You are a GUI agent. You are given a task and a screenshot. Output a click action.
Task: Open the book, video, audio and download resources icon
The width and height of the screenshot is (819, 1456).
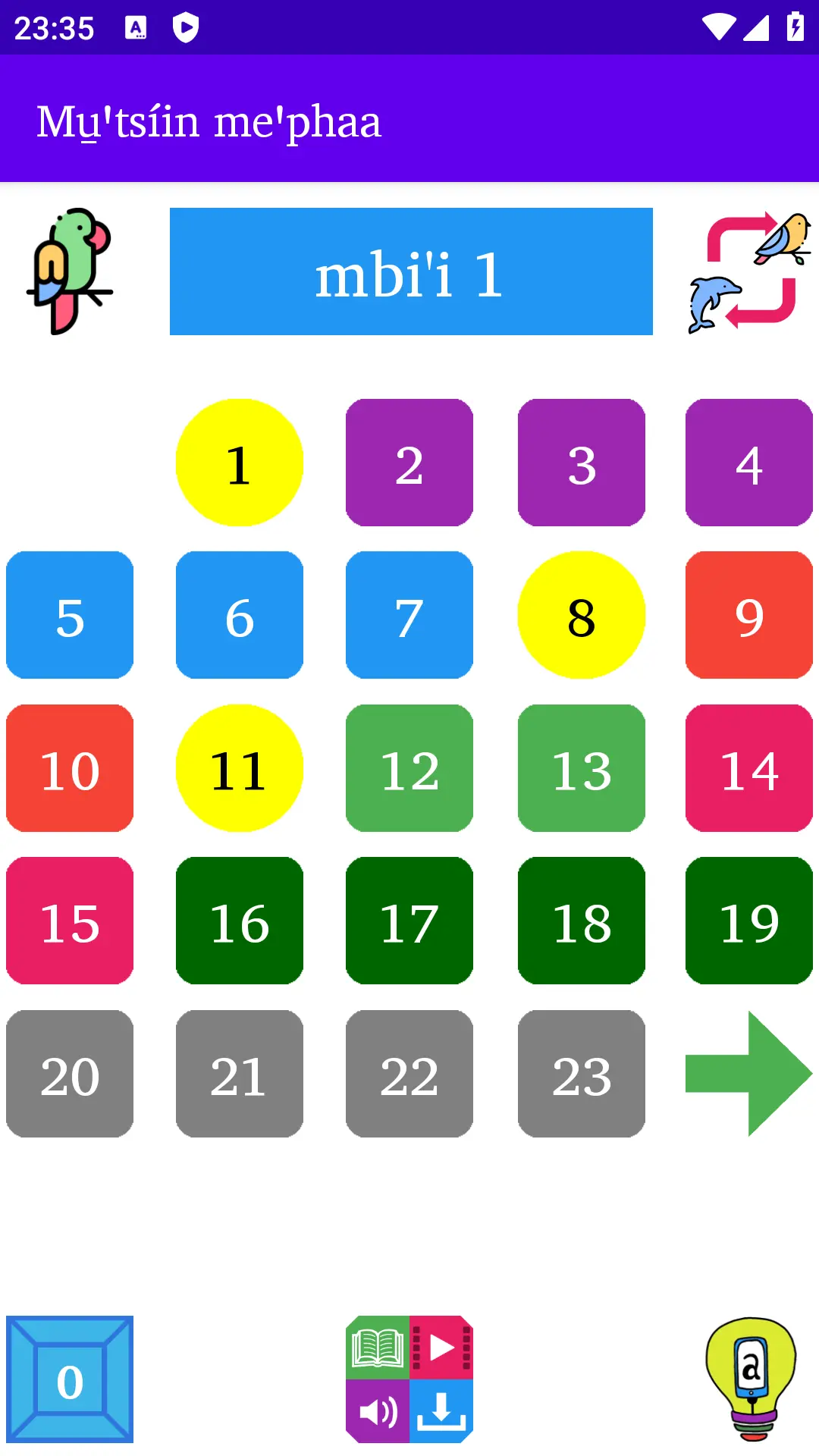[x=409, y=1379]
